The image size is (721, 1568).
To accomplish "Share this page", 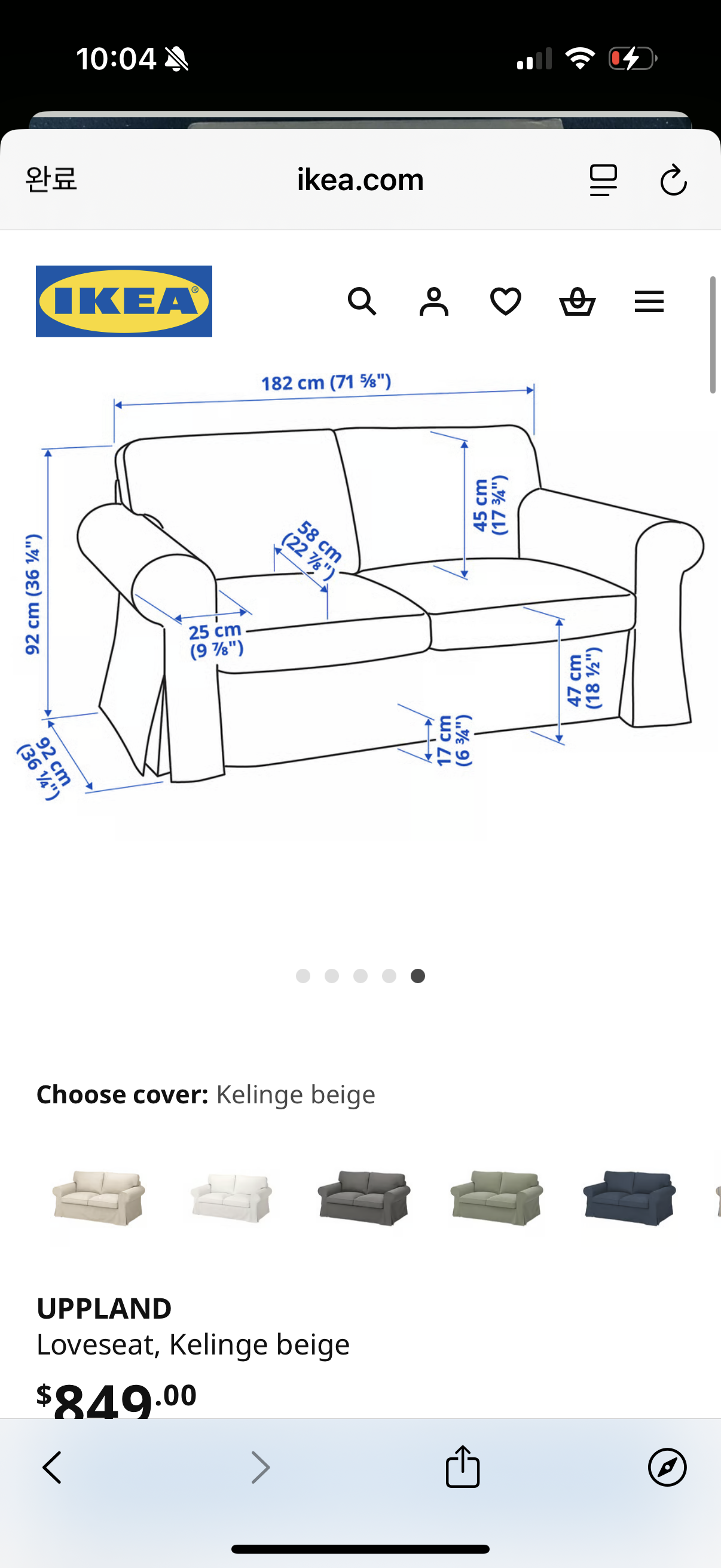I will [x=462, y=1467].
